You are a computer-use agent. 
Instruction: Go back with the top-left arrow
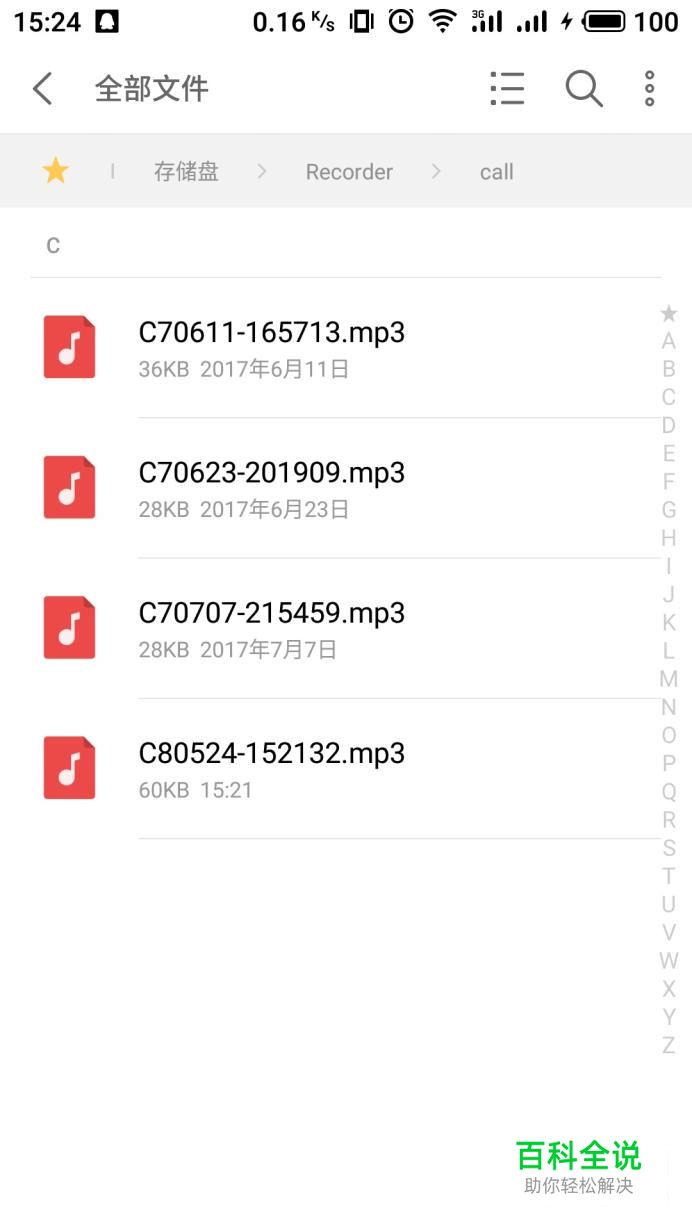(42, 89)
